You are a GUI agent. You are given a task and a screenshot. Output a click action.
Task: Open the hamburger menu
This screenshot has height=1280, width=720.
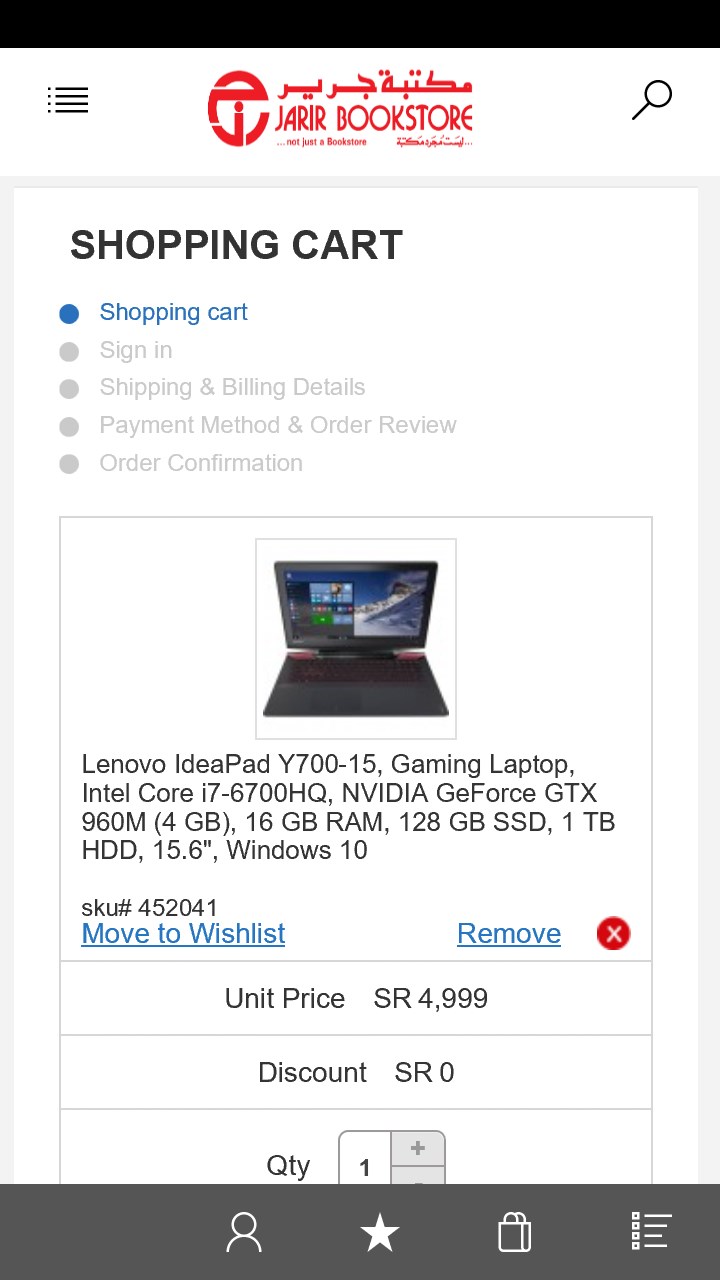(68, 100)
